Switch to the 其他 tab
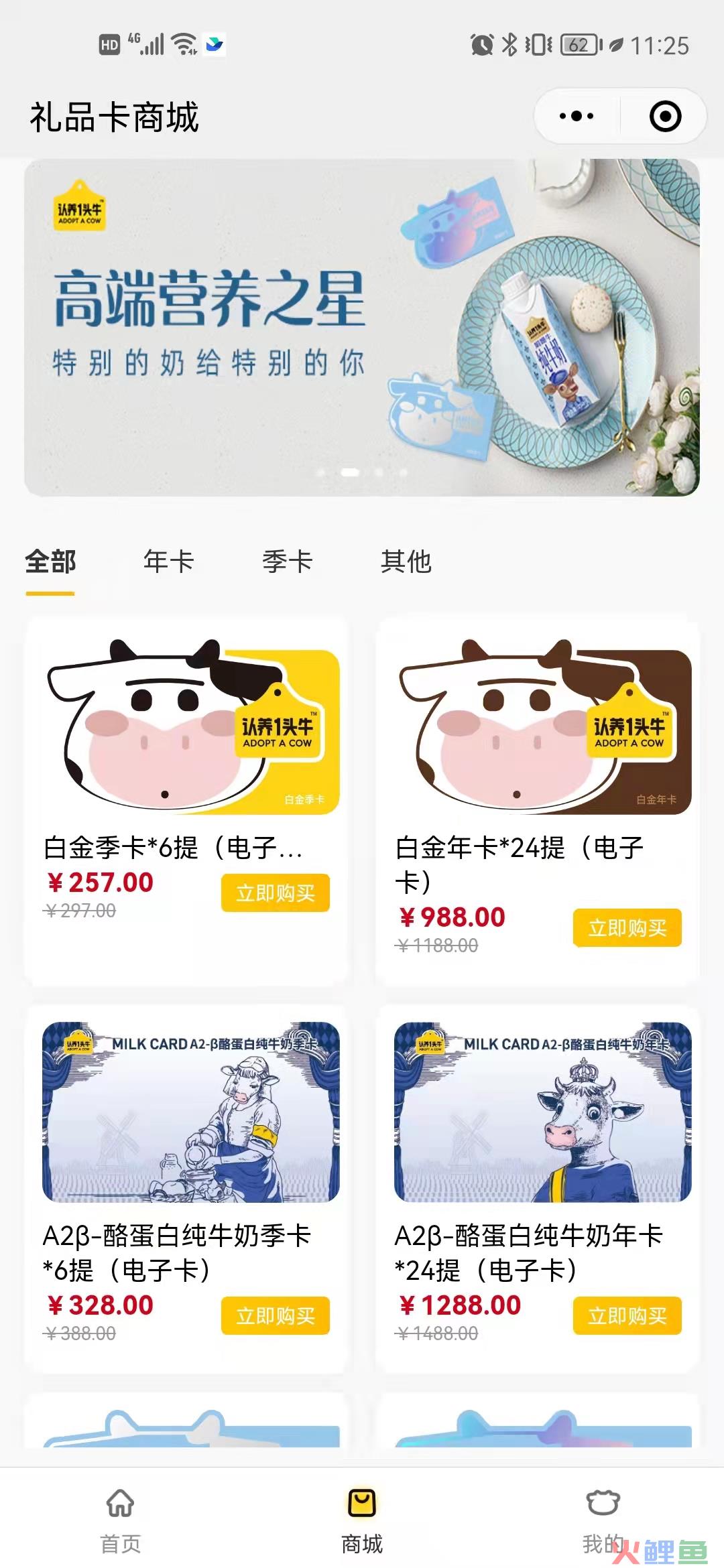Viewport: 724px width, 1568px height. (x=406, y=562)
